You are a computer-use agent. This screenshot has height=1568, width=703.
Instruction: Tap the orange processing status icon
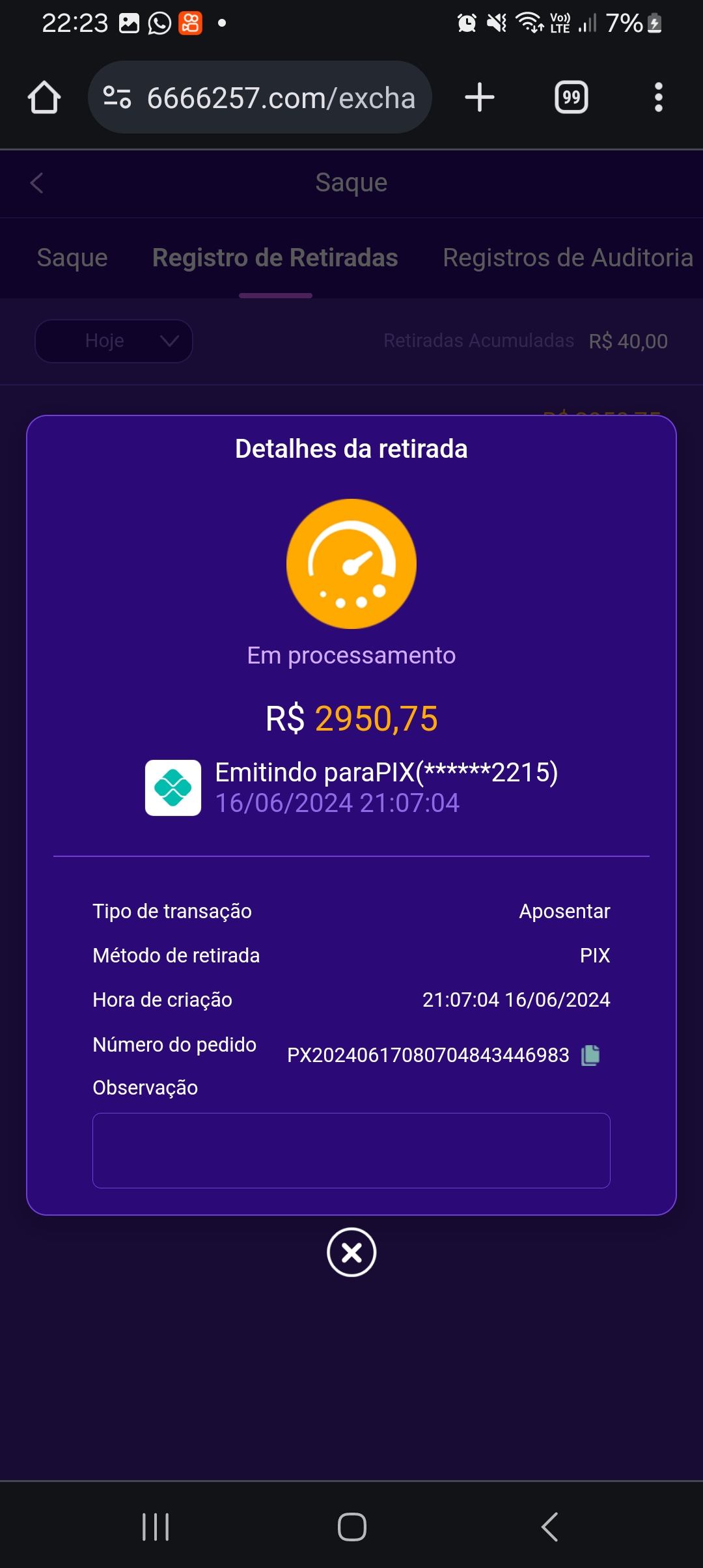pos(351,564)
